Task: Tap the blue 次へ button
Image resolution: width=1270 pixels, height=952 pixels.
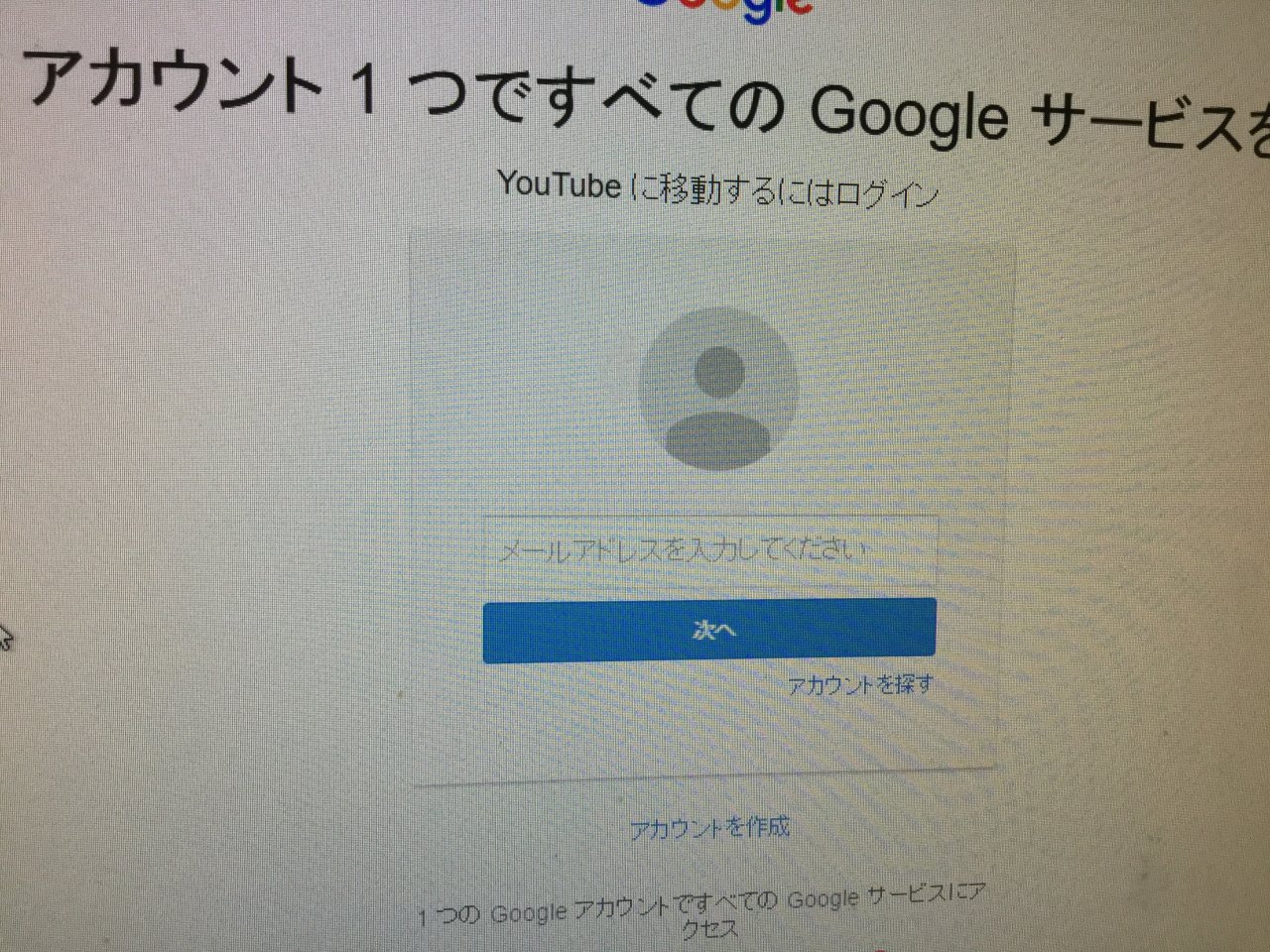Action: [x=709, y=630]
